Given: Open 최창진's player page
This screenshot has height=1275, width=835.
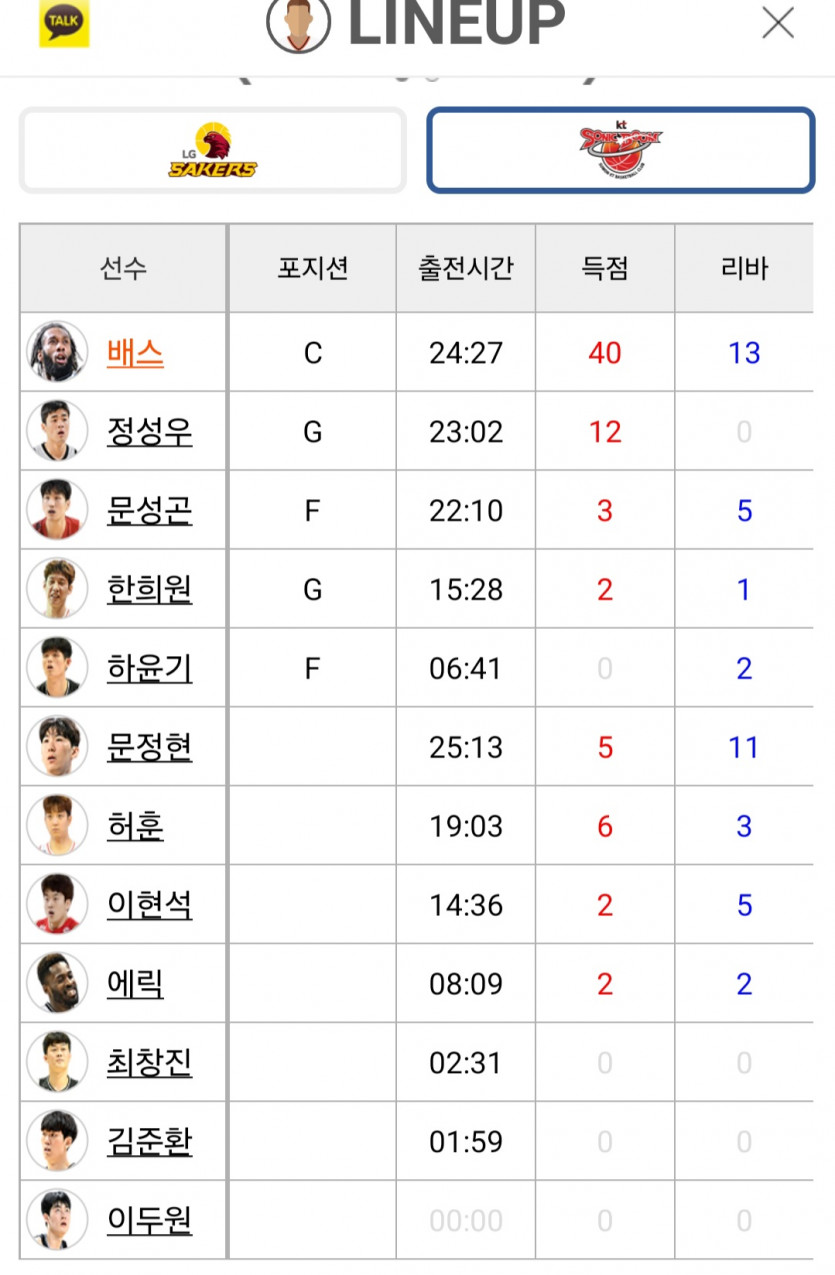Looking at the screenshot, I should tap(149, 1063).
